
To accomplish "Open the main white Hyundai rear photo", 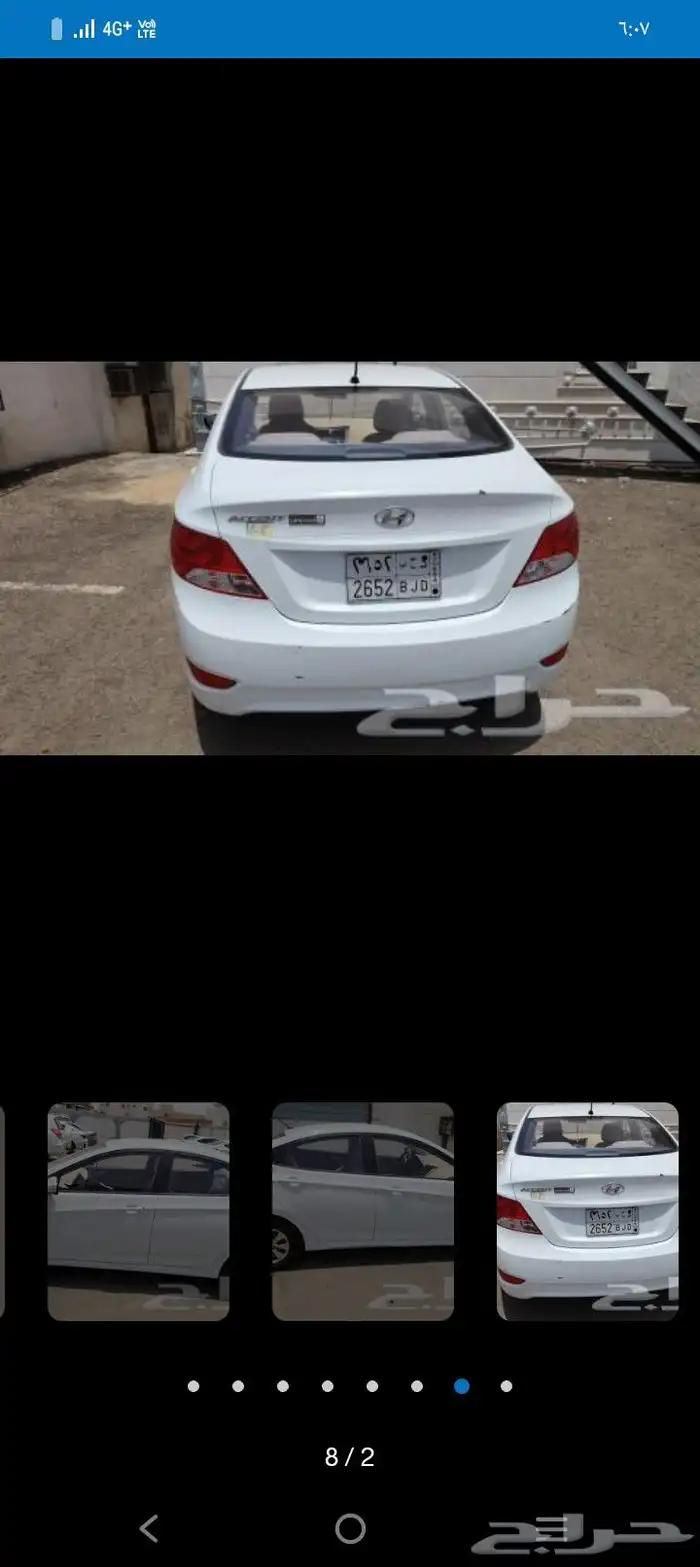I will (350, 558).
